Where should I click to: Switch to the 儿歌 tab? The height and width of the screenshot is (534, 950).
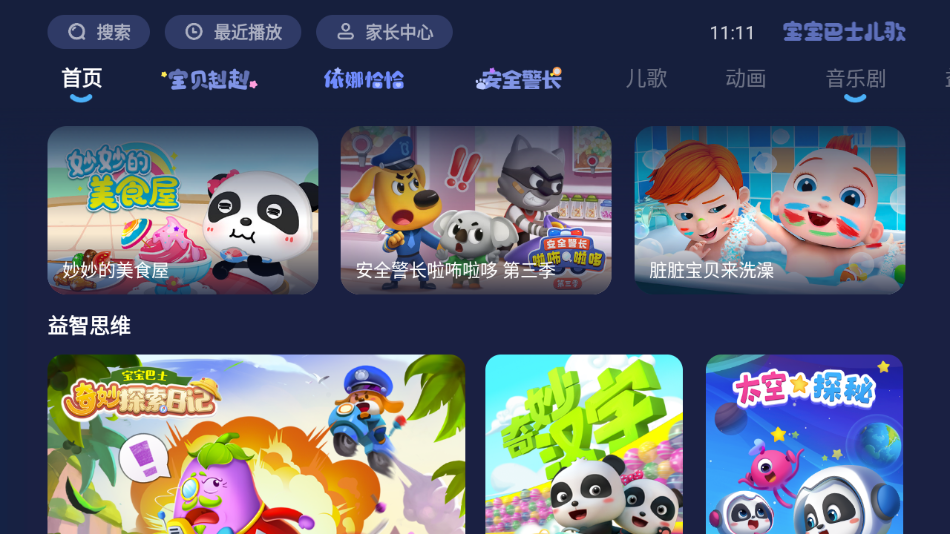pyautogui.click(x=646, y=79)
